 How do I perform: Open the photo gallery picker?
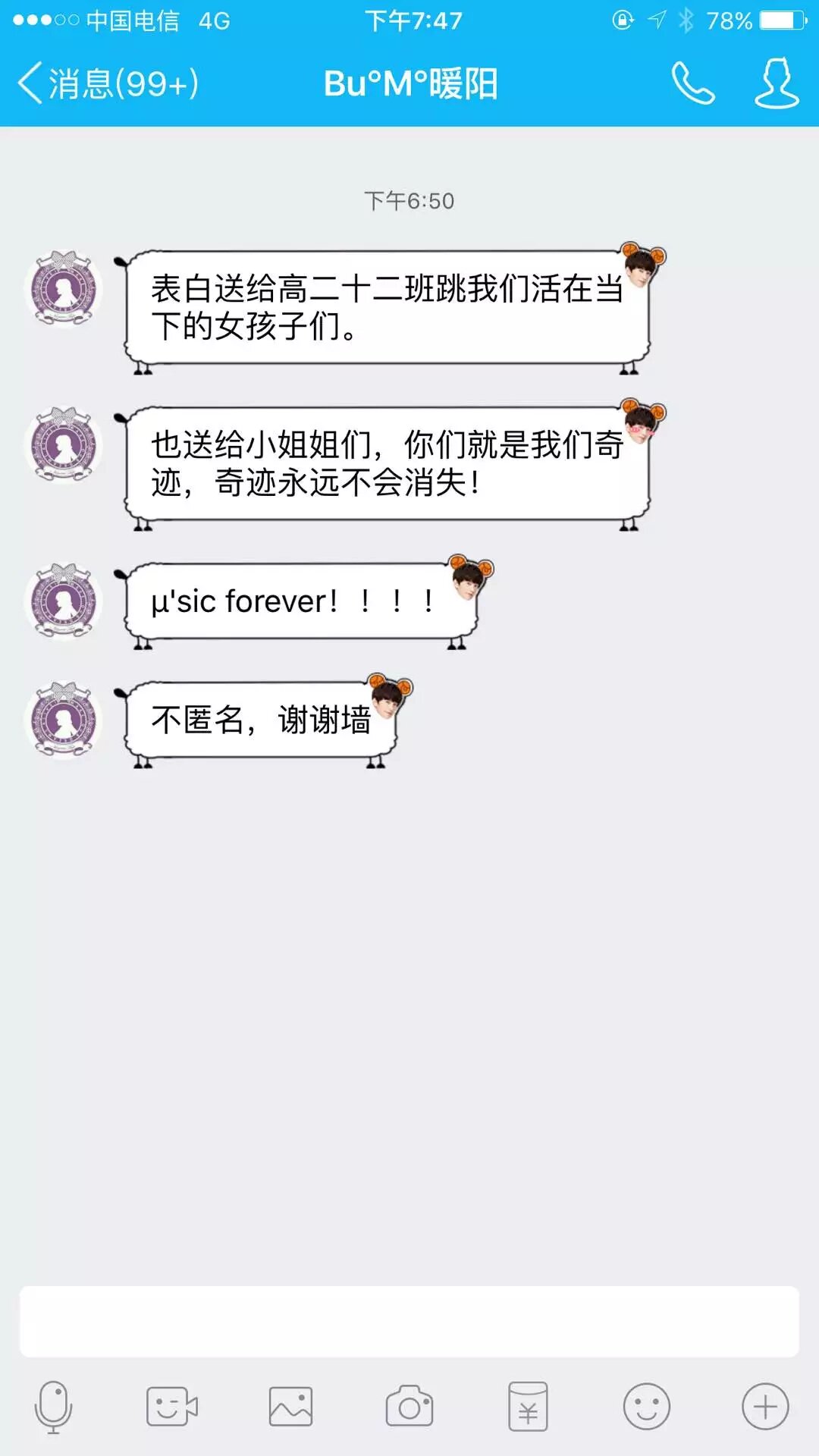290,1407
